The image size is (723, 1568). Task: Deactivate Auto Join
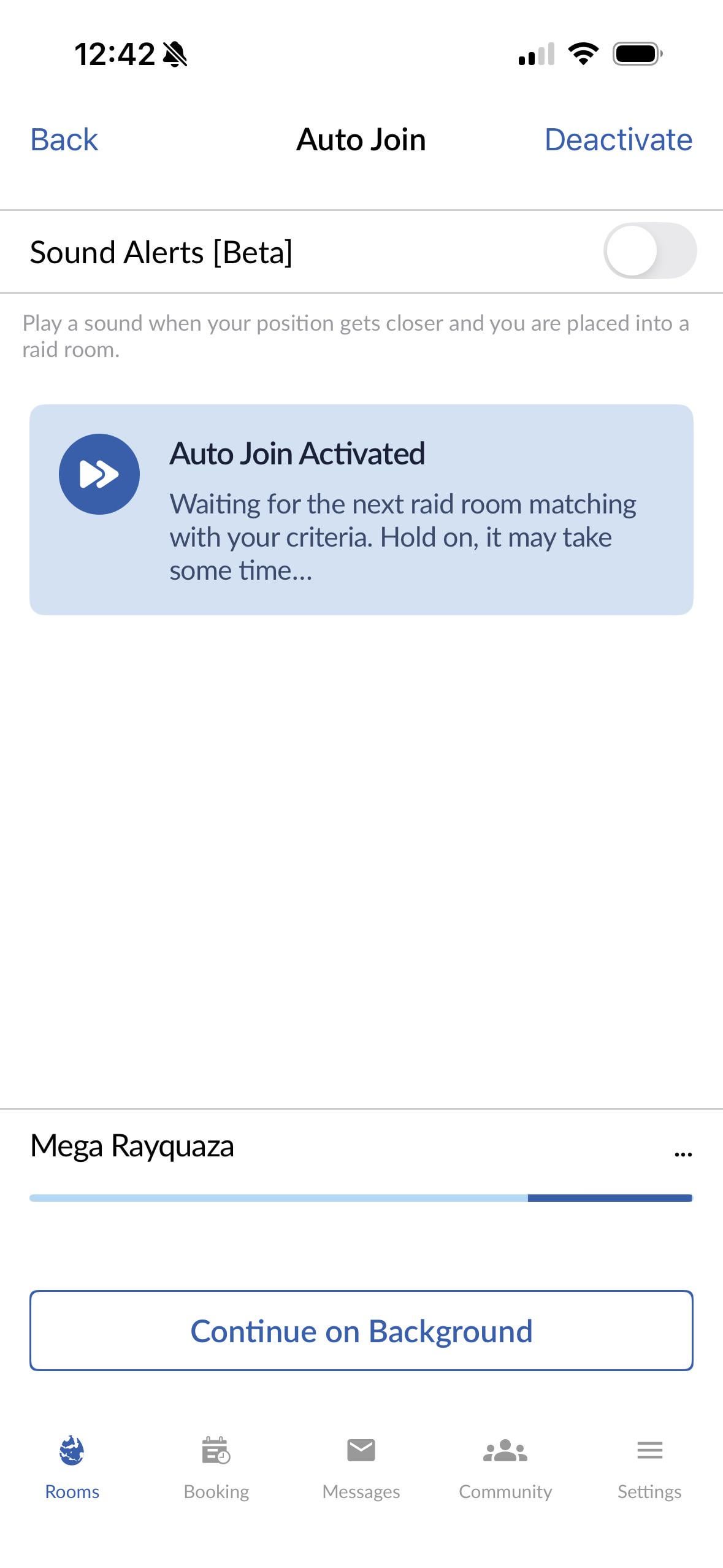coord(618,139)
